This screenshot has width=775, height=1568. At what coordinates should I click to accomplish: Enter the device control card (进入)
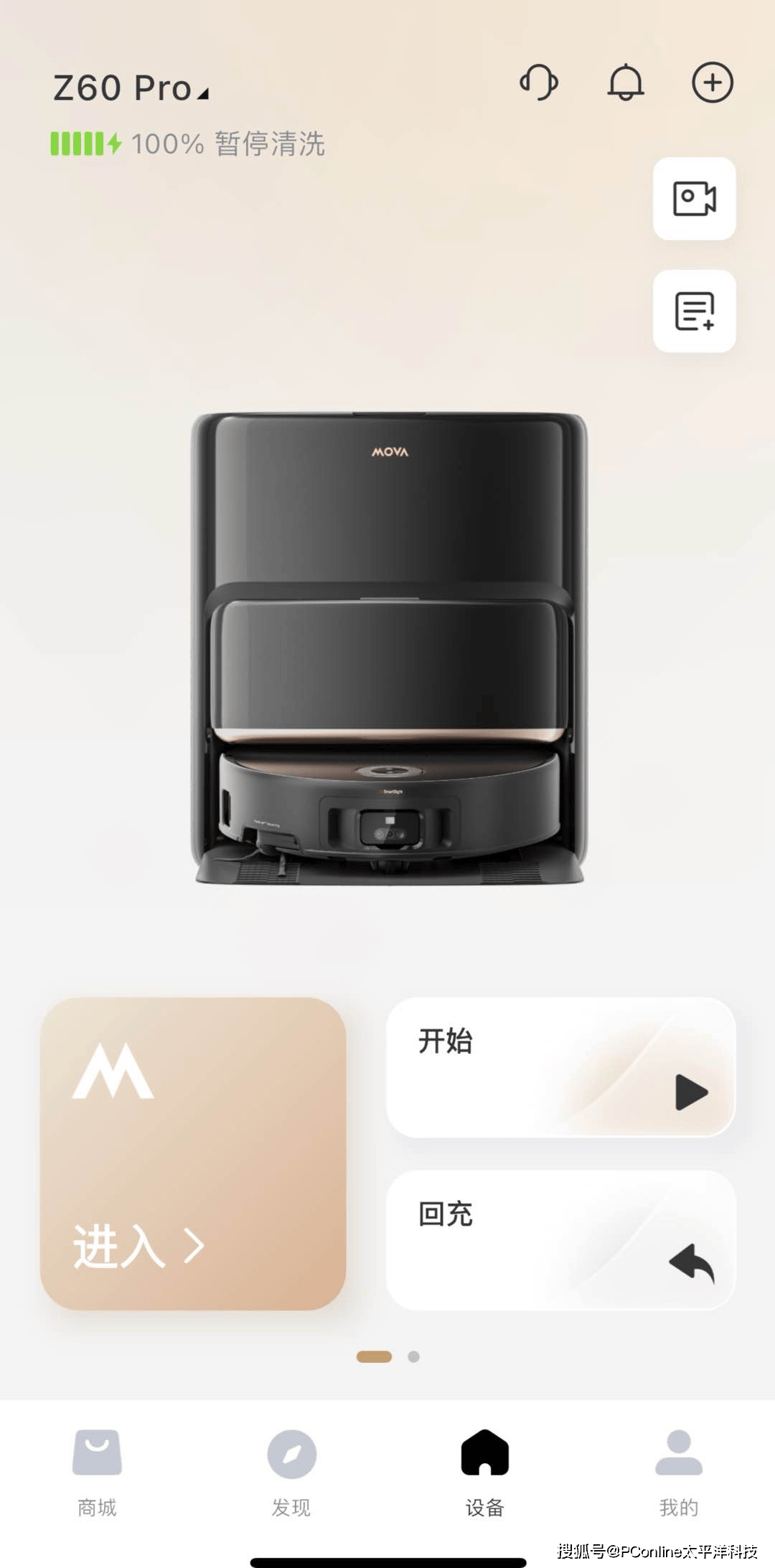point(193,1153)
